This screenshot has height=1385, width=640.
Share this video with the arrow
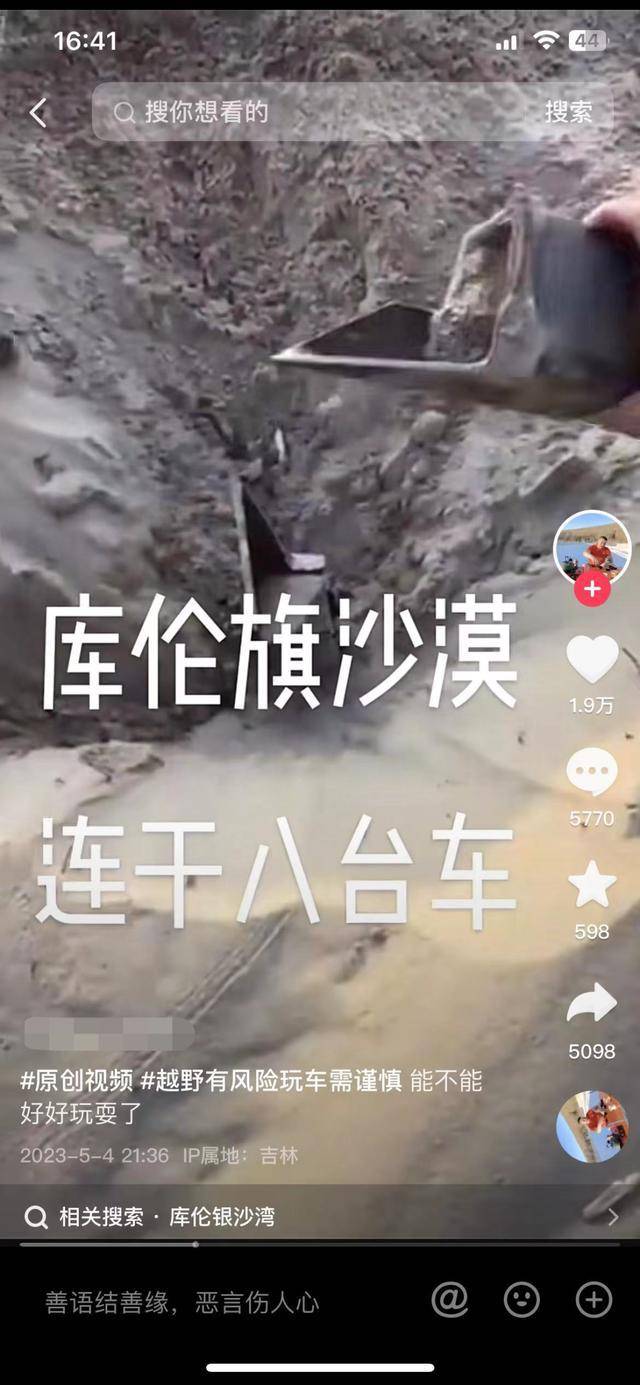(x=592, y=1003)
